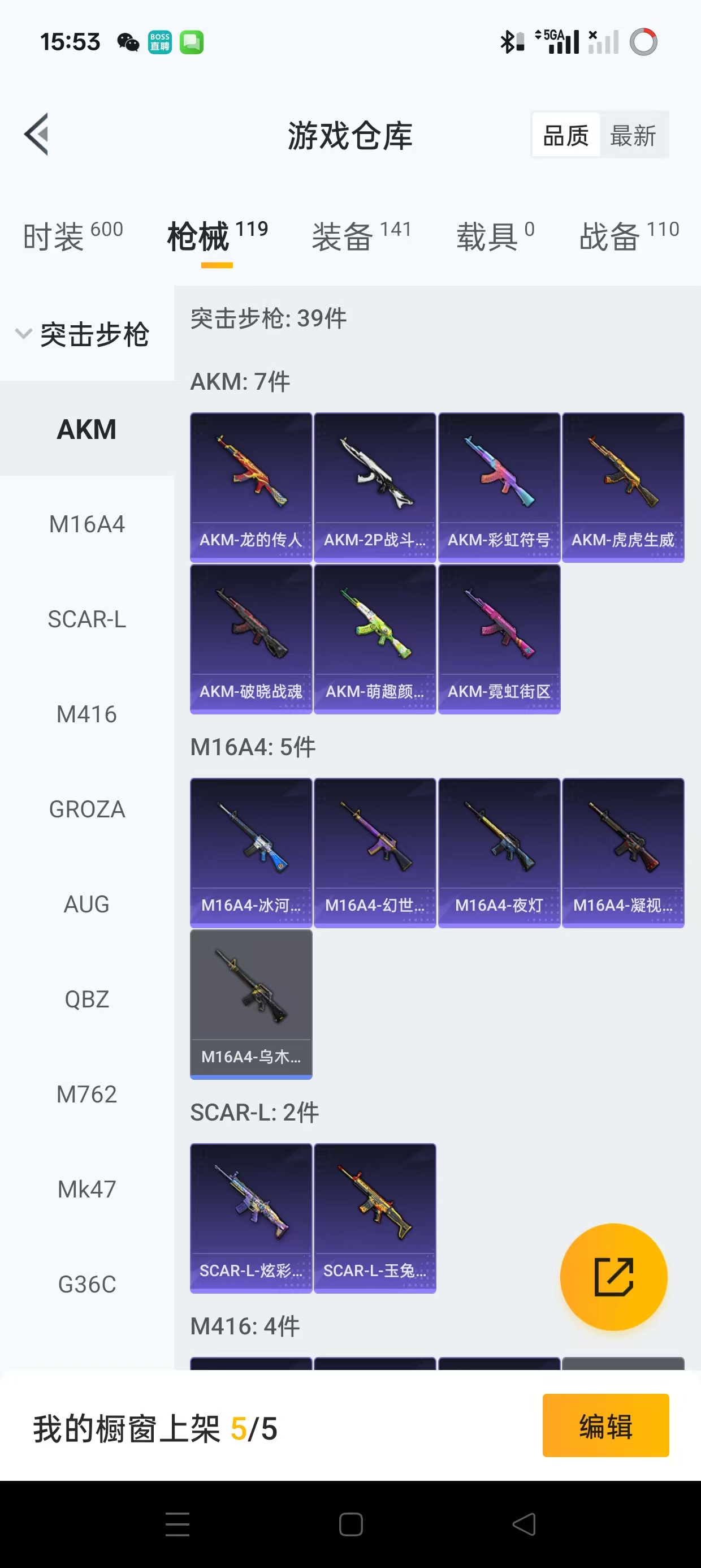Open the M16A4-乌木 skin tile
Image resolution: width=701 pixels, height=1568 pixels.
[x=250, y=1003]
